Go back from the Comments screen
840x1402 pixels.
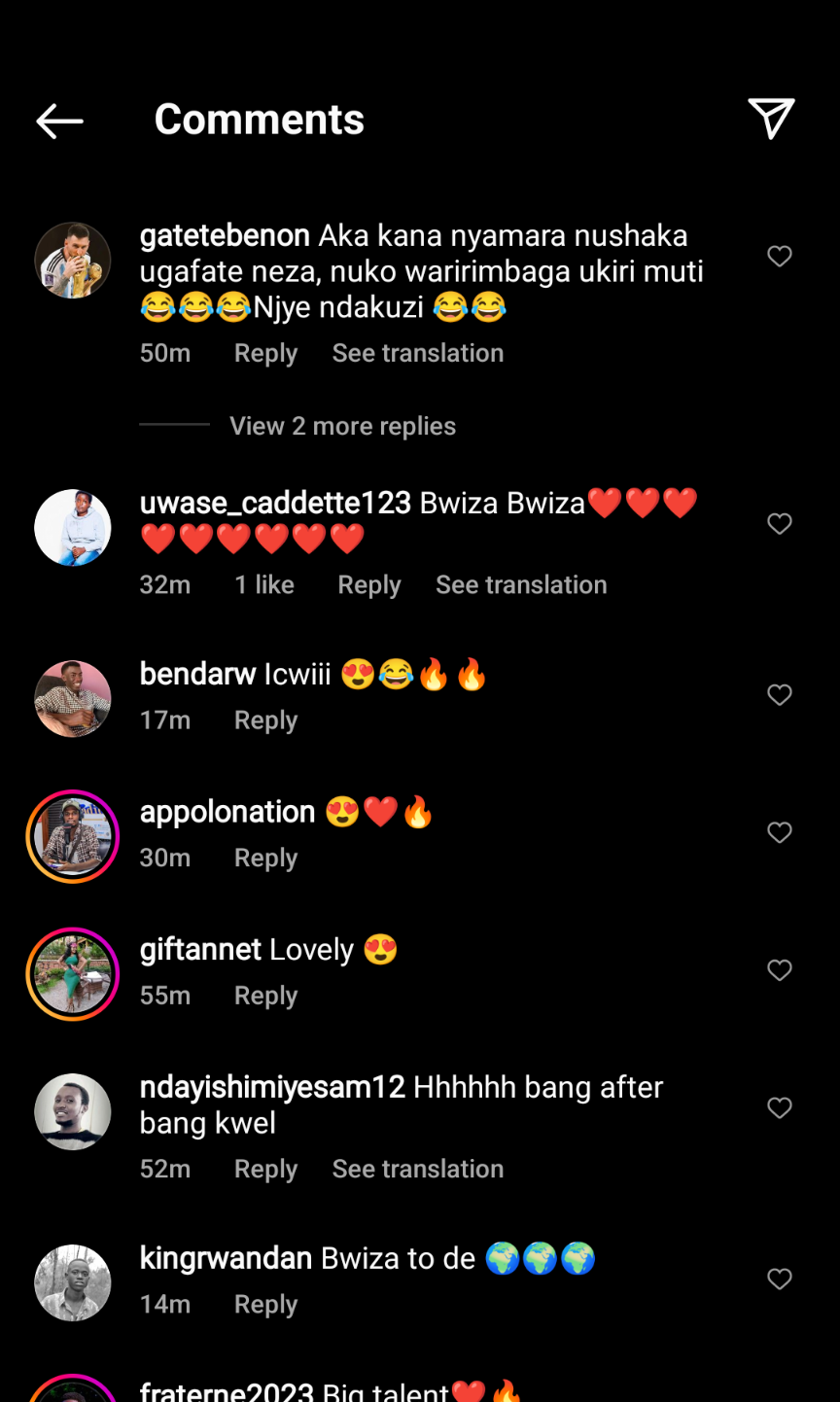[x=59, y=121]
